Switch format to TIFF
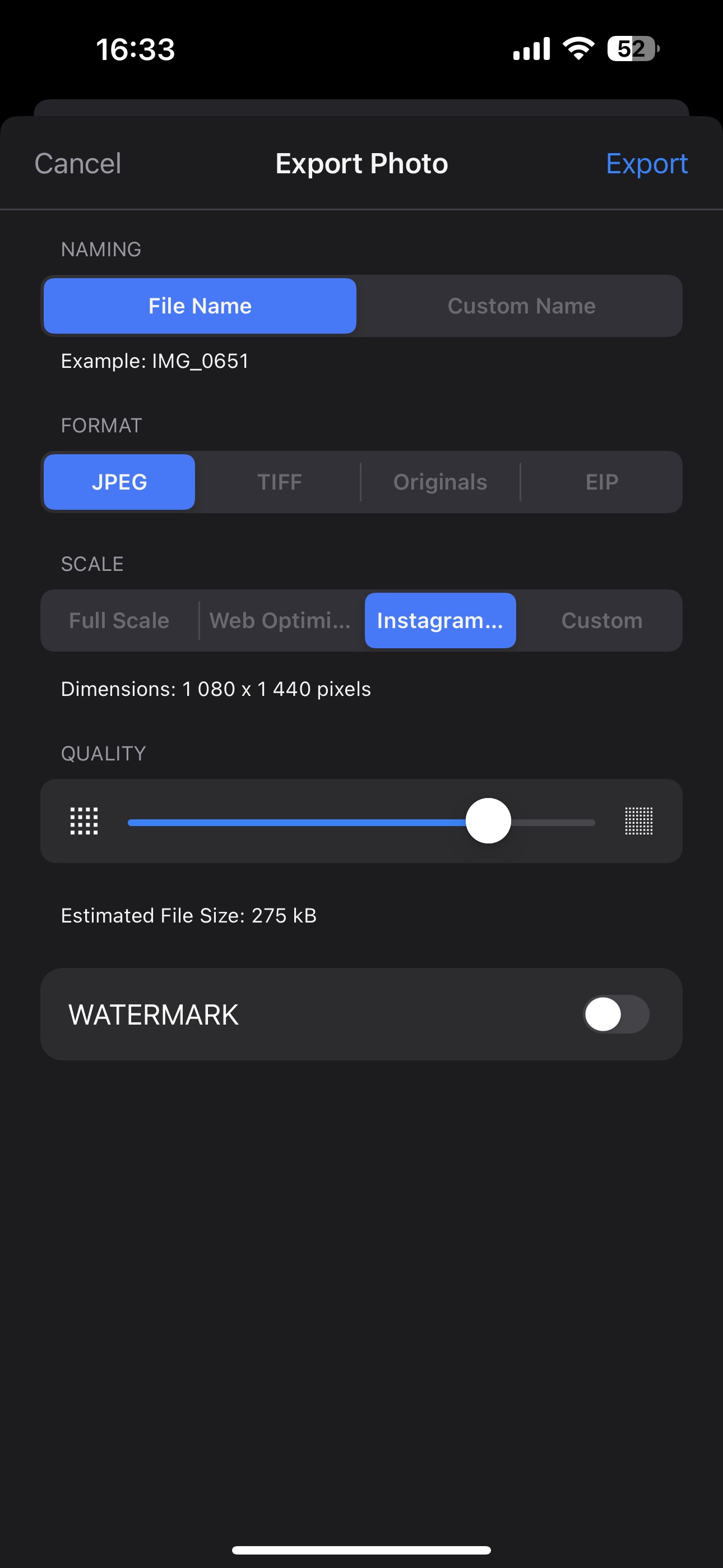This screenshot has width=723, height=1568. point(279,482)
